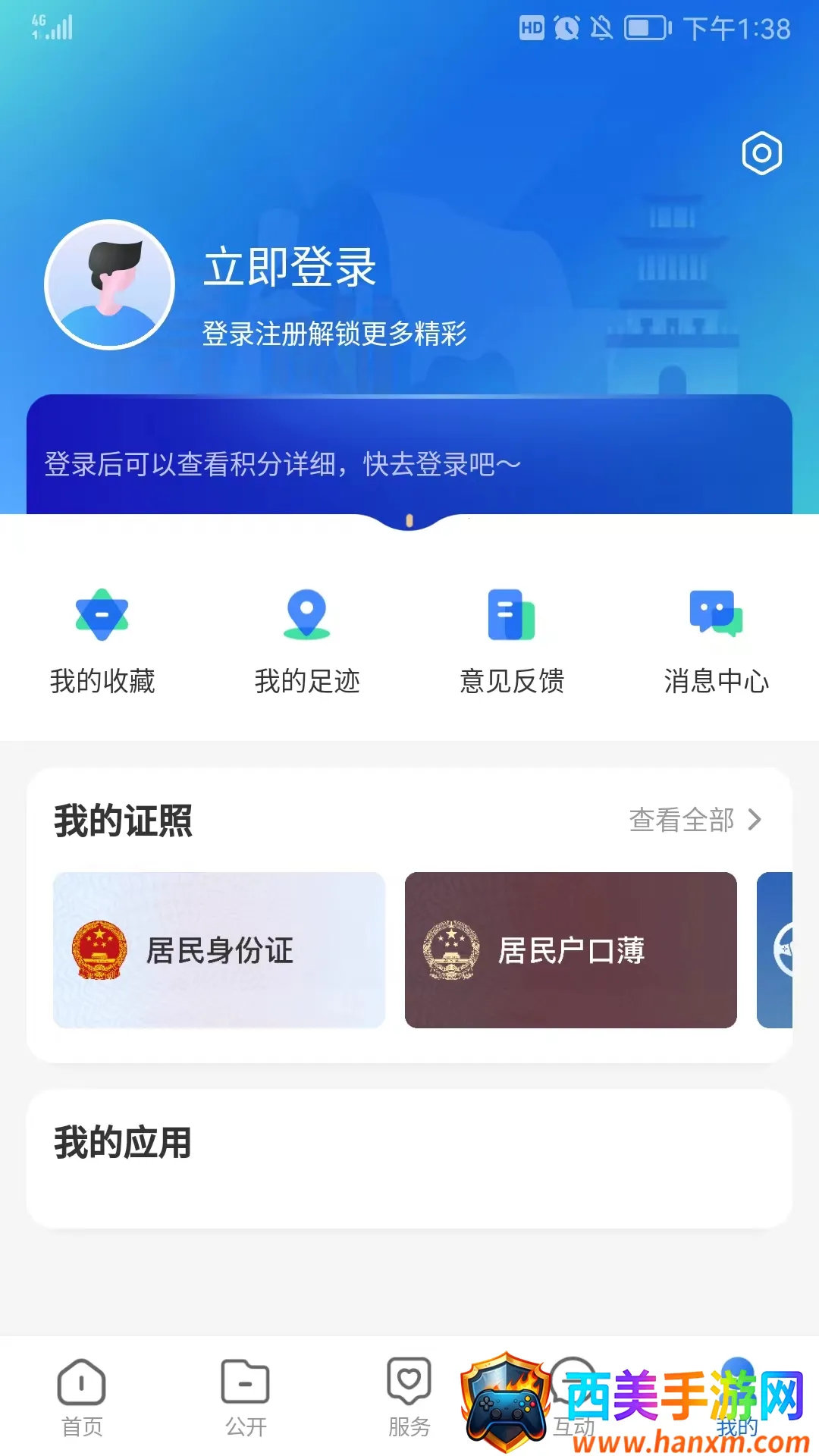Open 我的收藏 favorites
Image resolution: width=819 pixels, height=1456 pixels.
click(102, 641)
